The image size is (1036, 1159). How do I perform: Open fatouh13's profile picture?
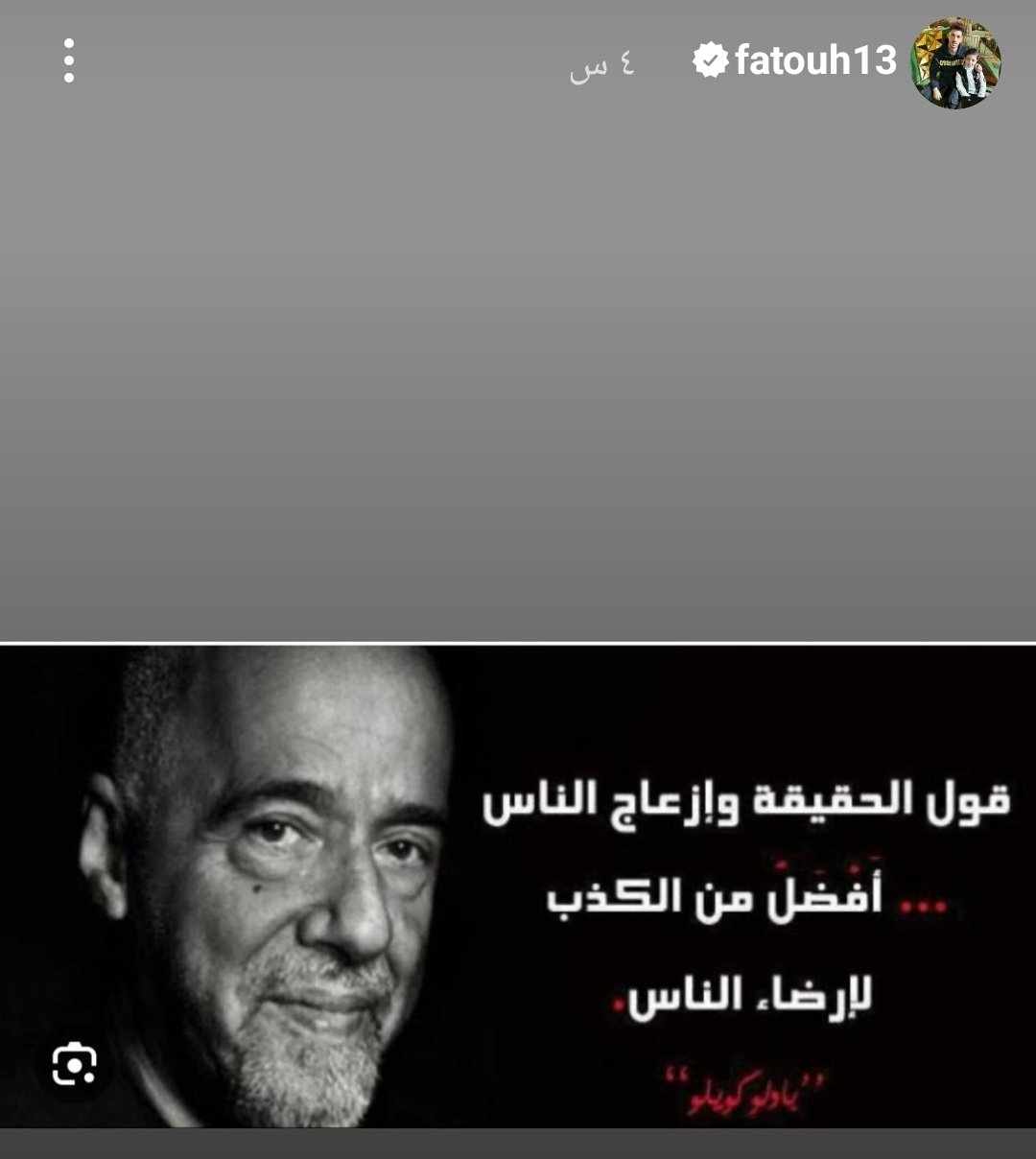click(x=955, y=62)
